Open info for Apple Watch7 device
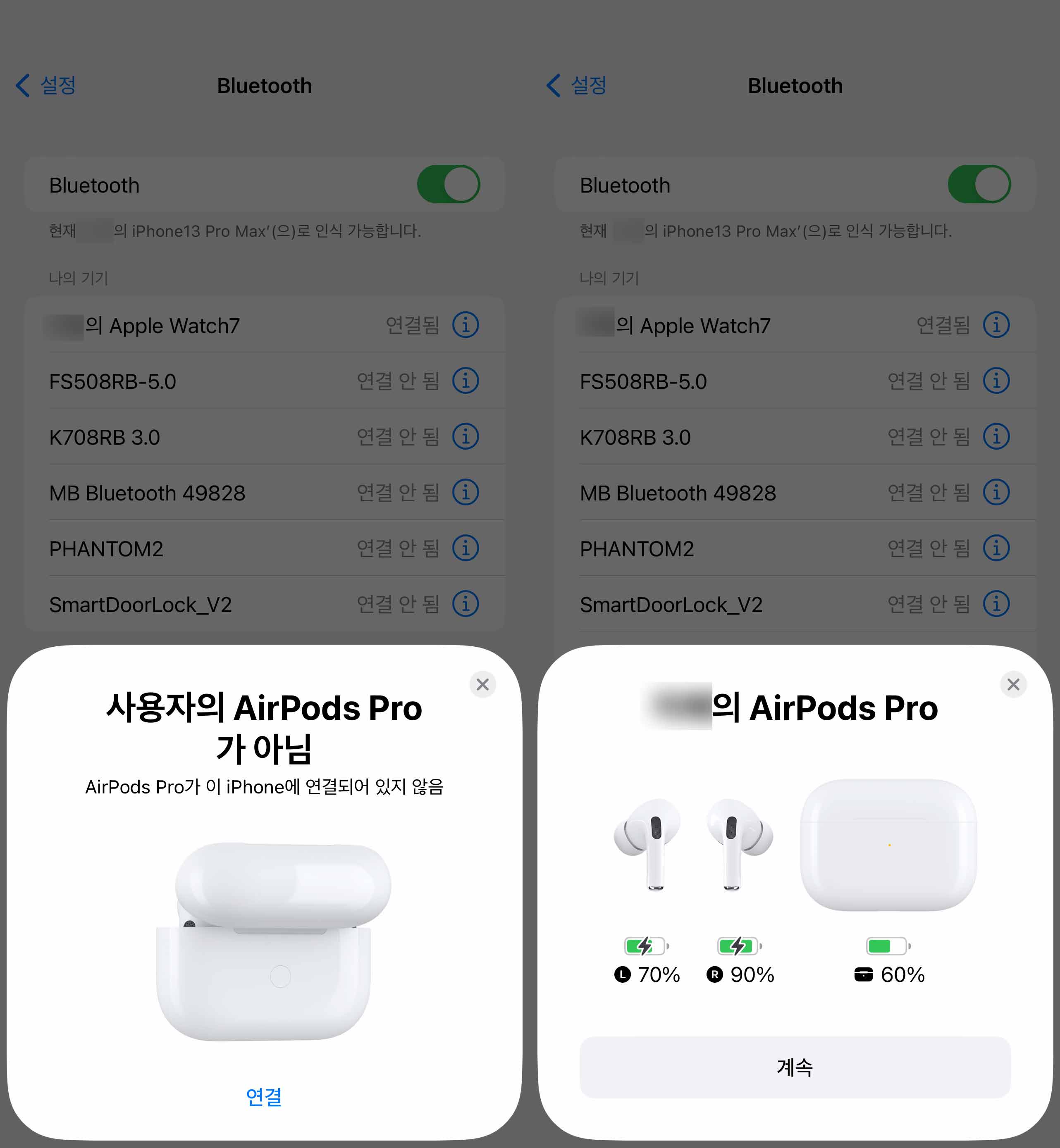This screenshot has height=1148, width=1060. coord(466,325)
